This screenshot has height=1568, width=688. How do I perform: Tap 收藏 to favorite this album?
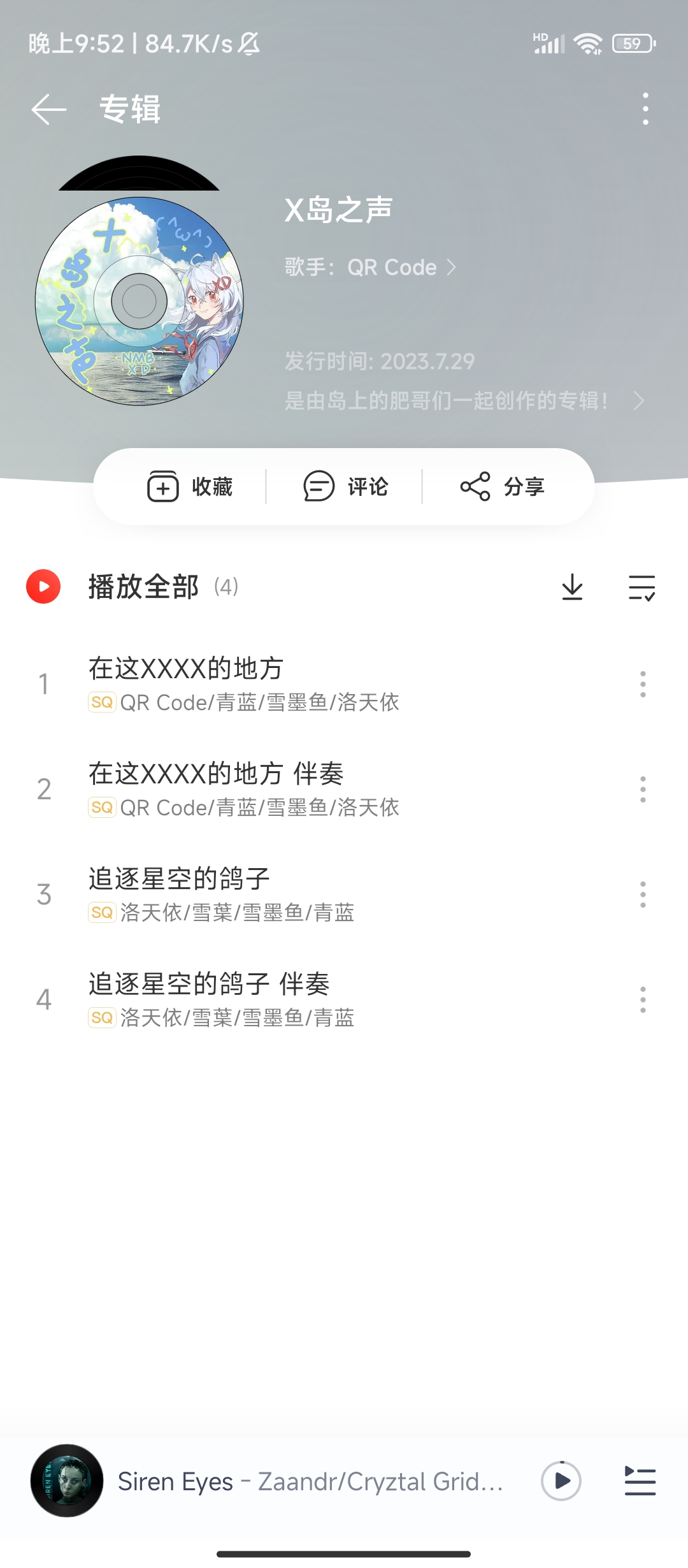point(190,487)
